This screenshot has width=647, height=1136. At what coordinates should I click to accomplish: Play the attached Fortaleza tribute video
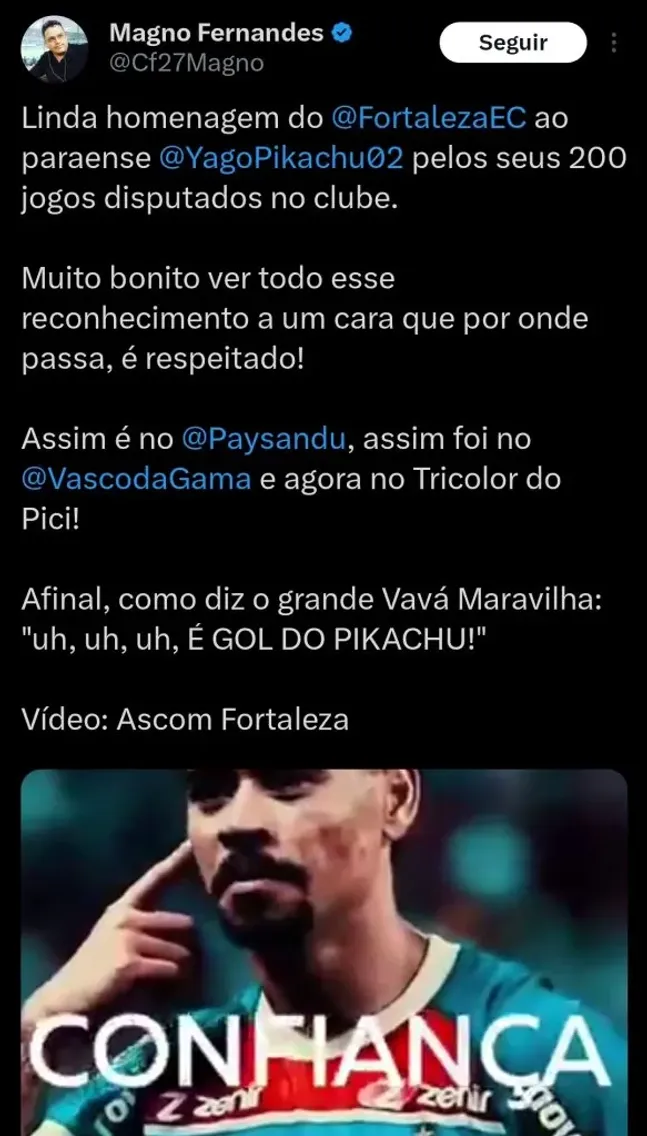(x=324, y=950)
